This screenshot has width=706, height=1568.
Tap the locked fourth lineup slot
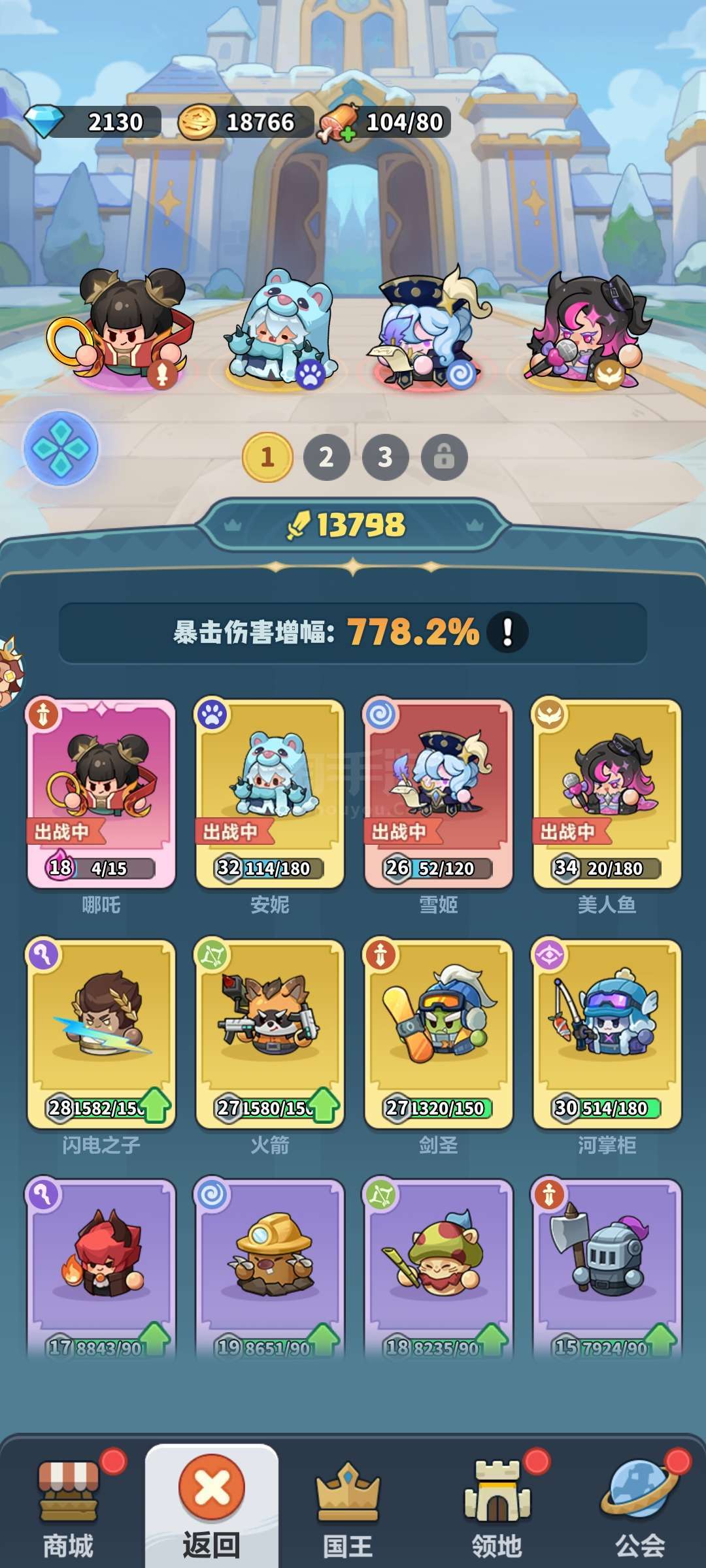coord(444,457)
